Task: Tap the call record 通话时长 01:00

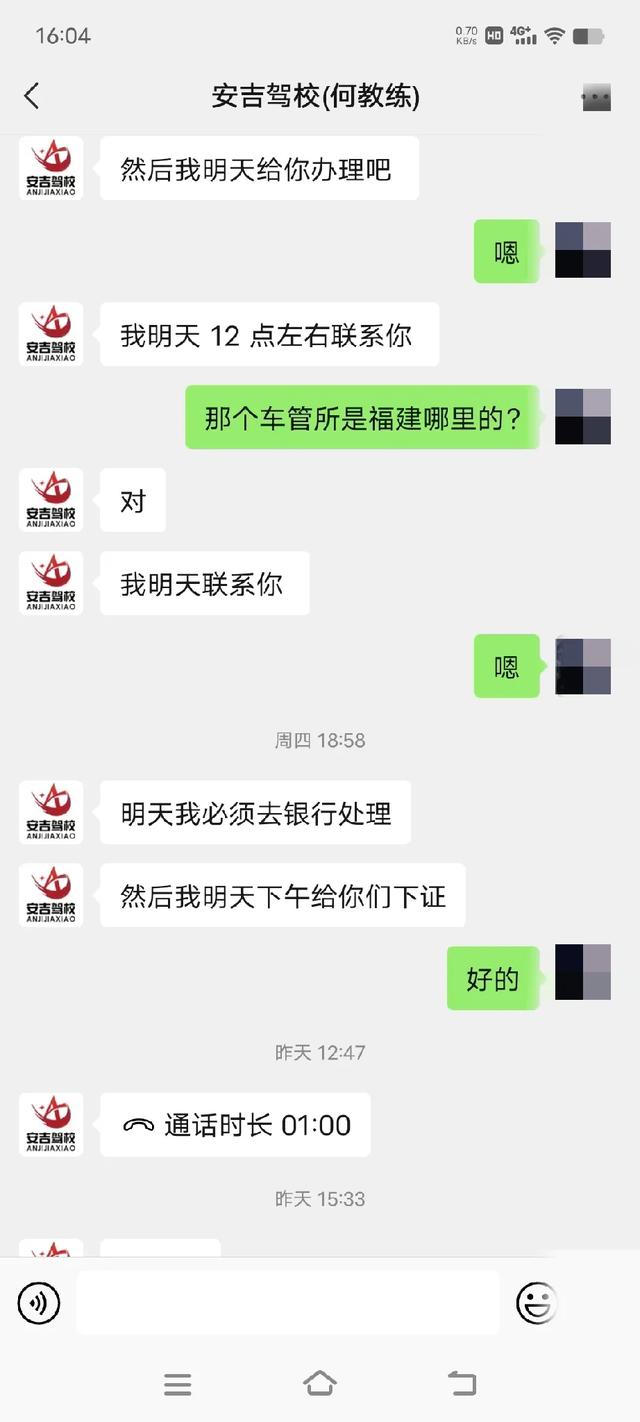Action: click(x=236, y=1125)
